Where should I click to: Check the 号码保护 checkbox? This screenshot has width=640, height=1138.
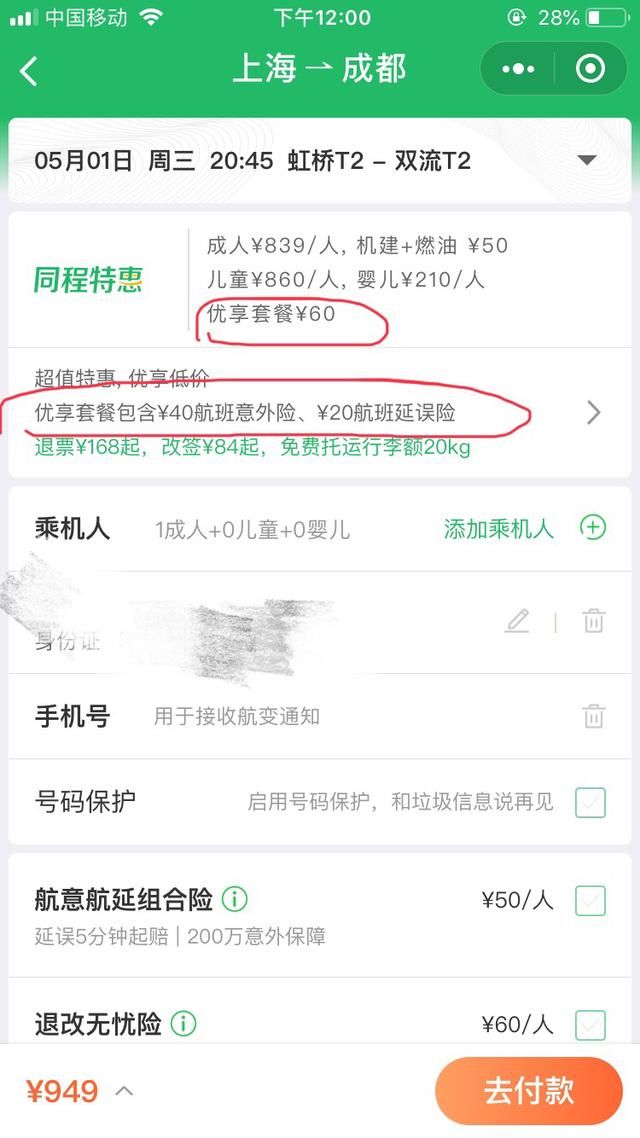(590, 802)
